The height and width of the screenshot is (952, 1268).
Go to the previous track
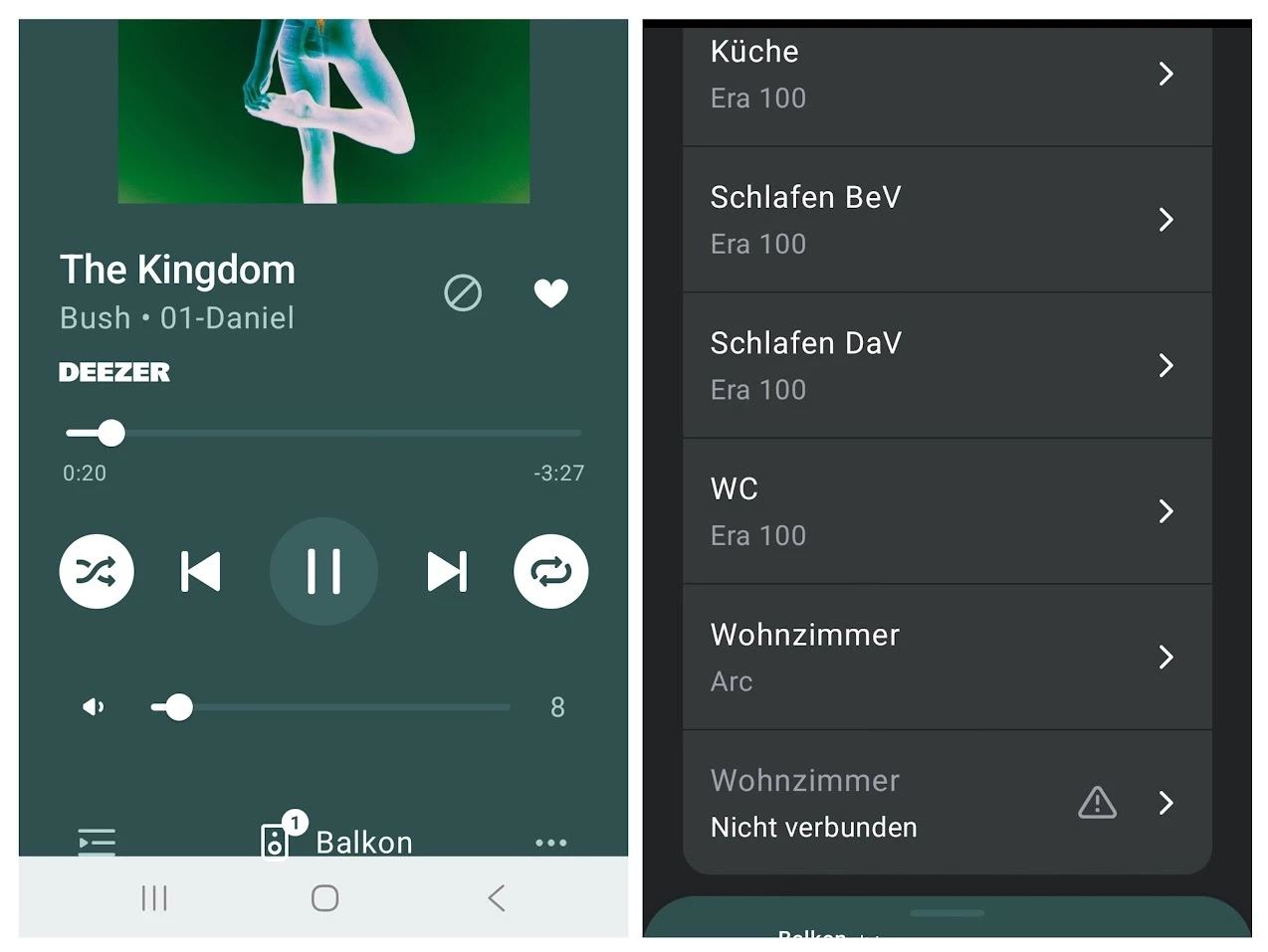200,572
